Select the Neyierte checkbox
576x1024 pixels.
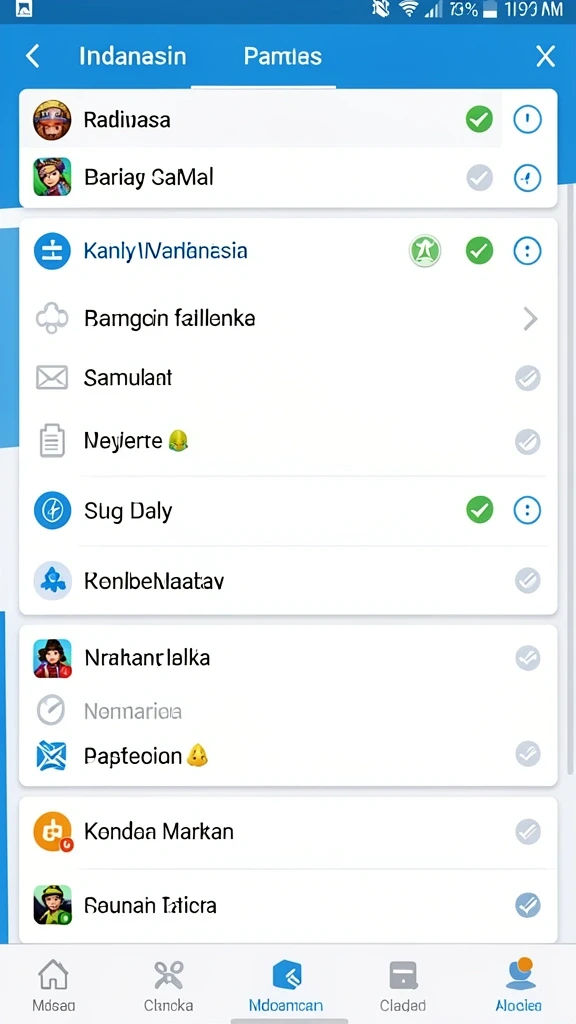click(x=528, y=442)
